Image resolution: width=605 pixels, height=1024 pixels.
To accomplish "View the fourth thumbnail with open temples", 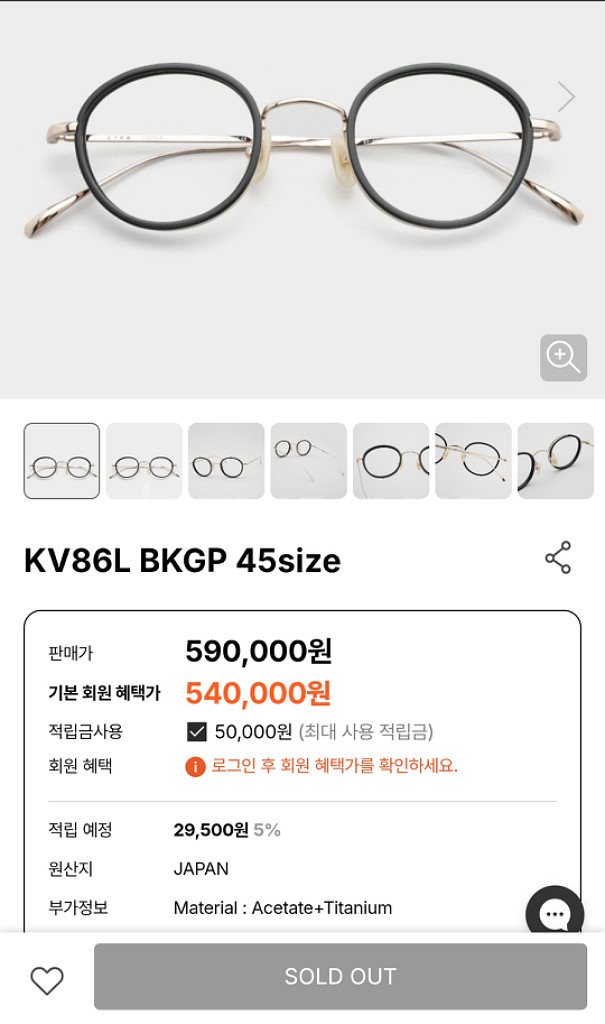I will 308,461.
